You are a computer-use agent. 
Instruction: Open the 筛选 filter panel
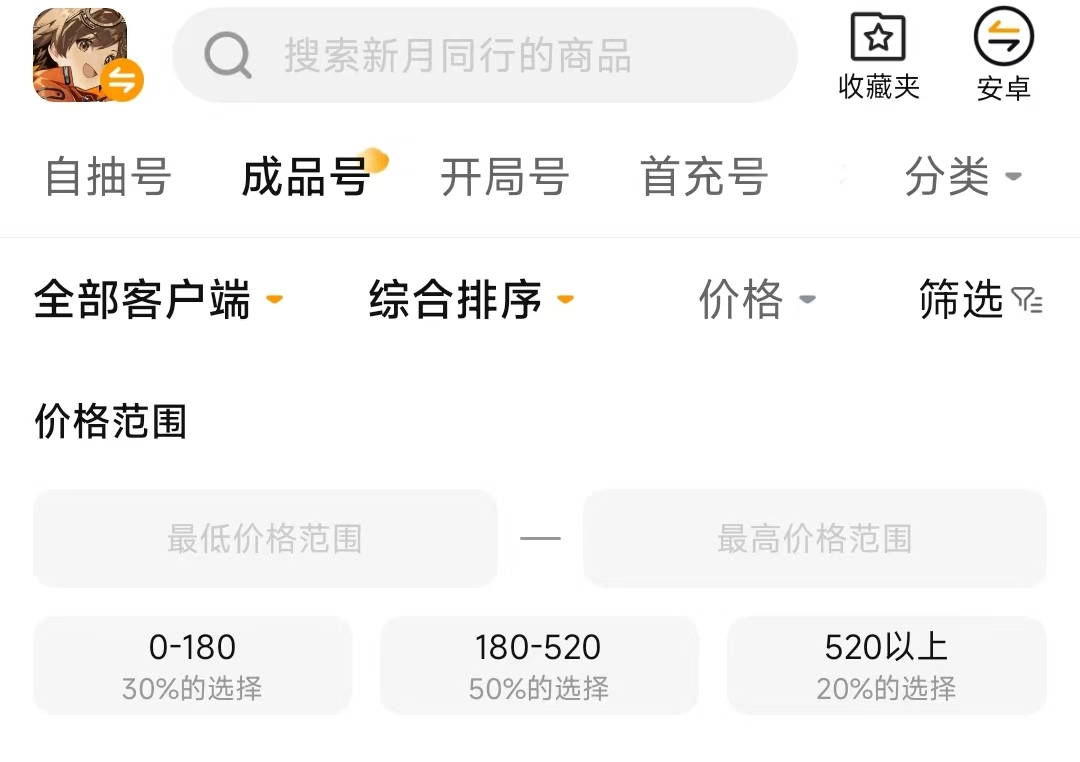pos(980,299)
